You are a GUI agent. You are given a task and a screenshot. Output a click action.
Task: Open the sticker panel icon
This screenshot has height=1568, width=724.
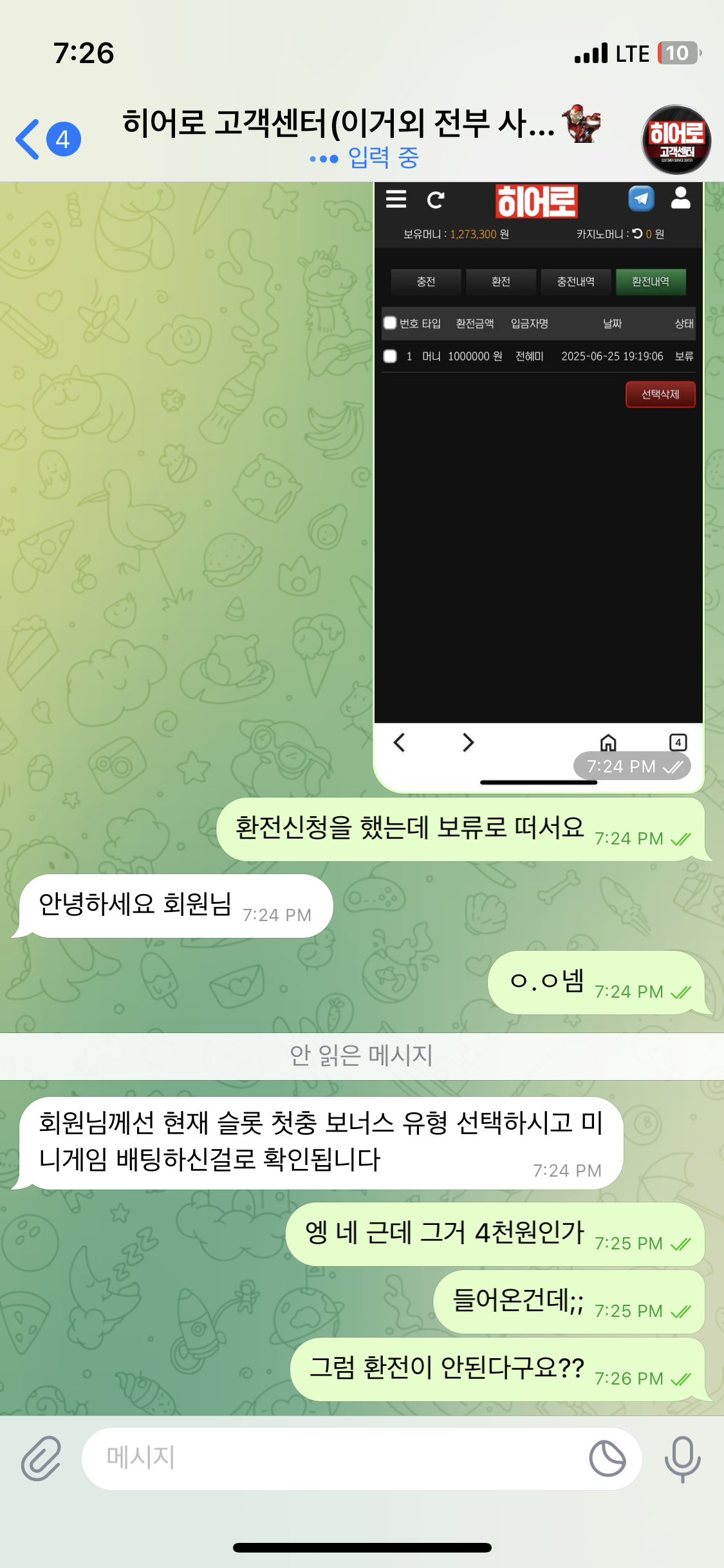coord(607,1459)
